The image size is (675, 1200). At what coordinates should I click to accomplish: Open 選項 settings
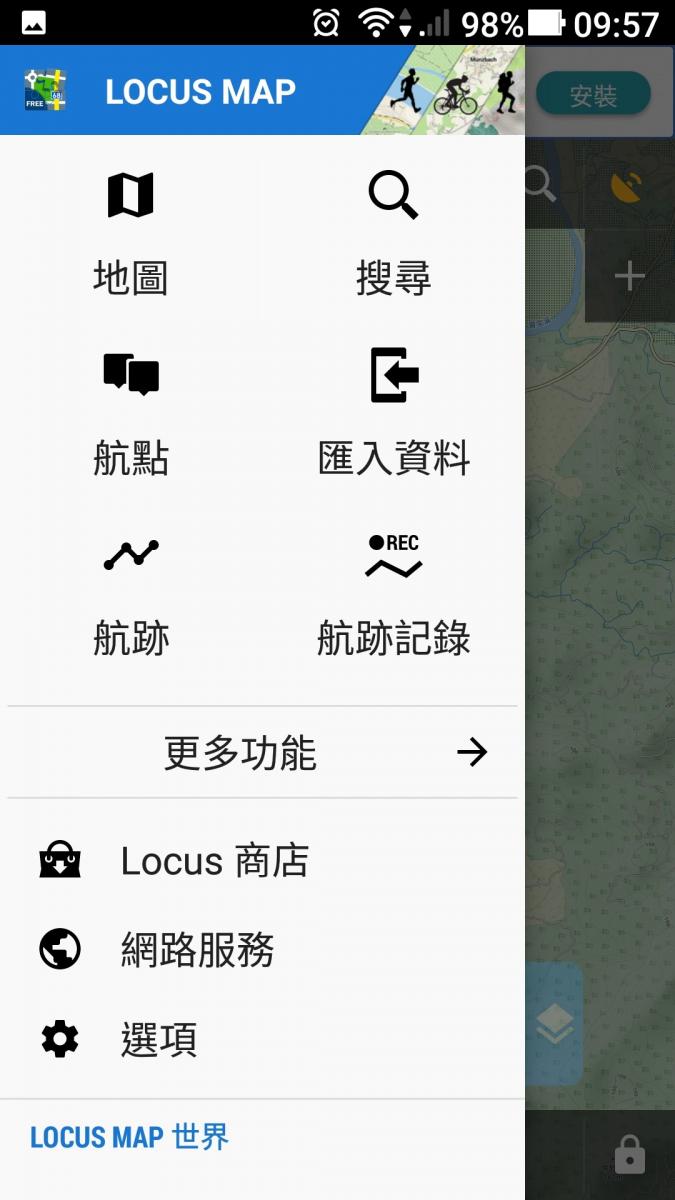tap(158, 1040)
